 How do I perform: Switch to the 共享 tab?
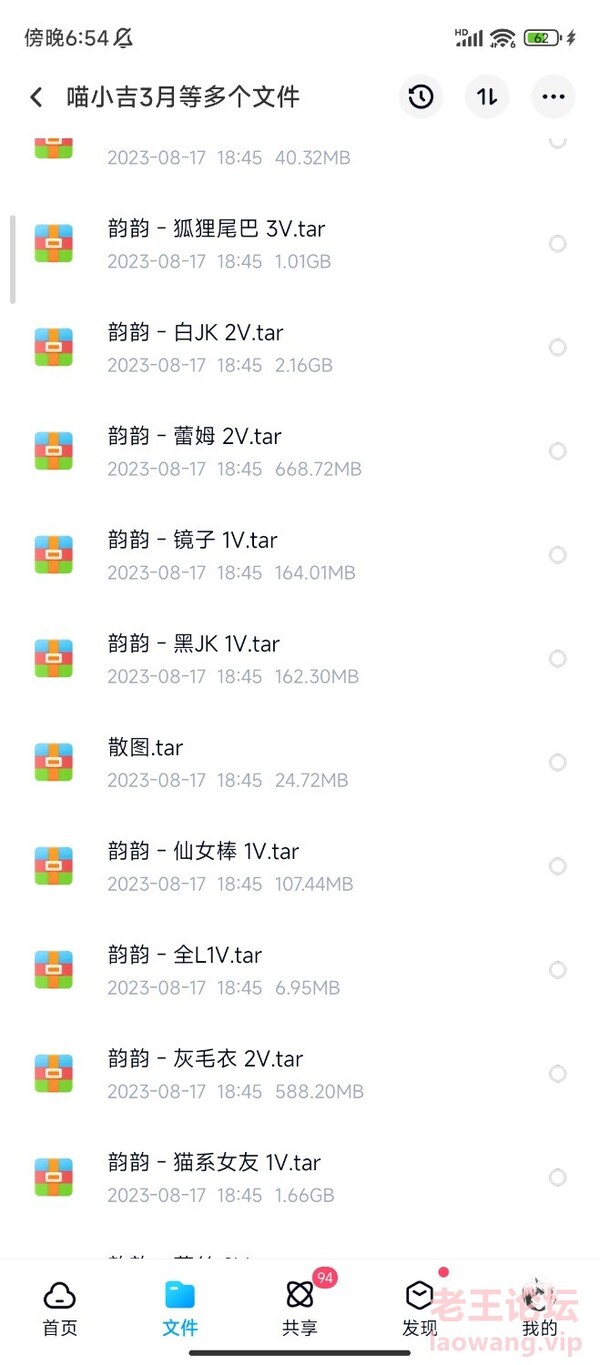point(300,1309)
